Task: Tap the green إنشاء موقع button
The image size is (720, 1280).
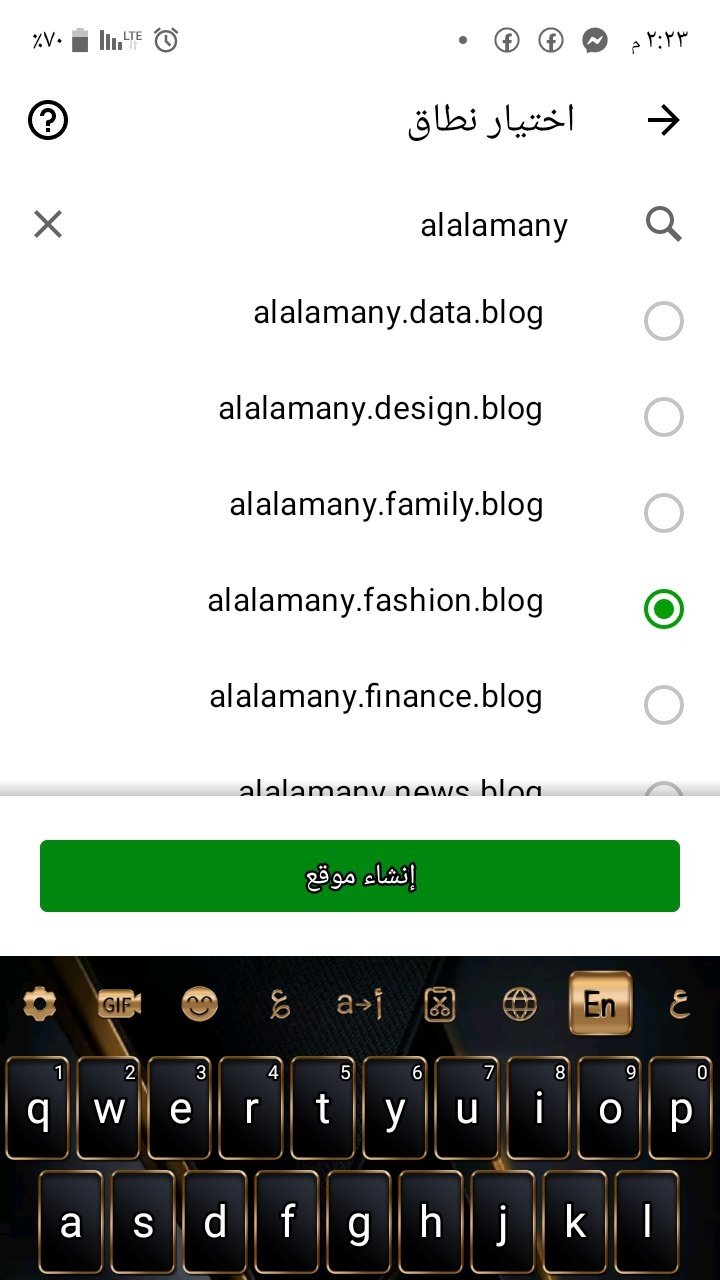Action: (360, 876)
